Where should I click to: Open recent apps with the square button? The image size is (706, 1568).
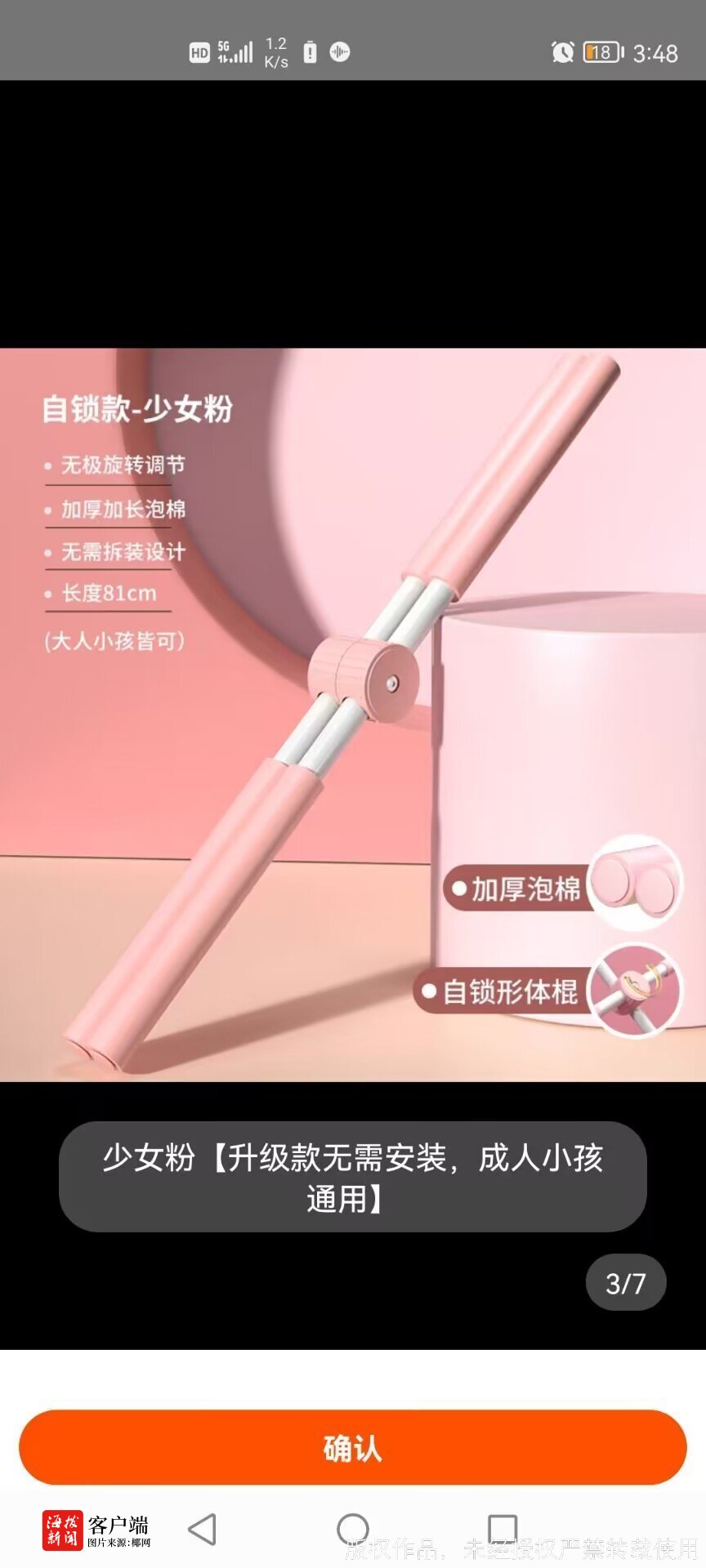coord(502,1529)
